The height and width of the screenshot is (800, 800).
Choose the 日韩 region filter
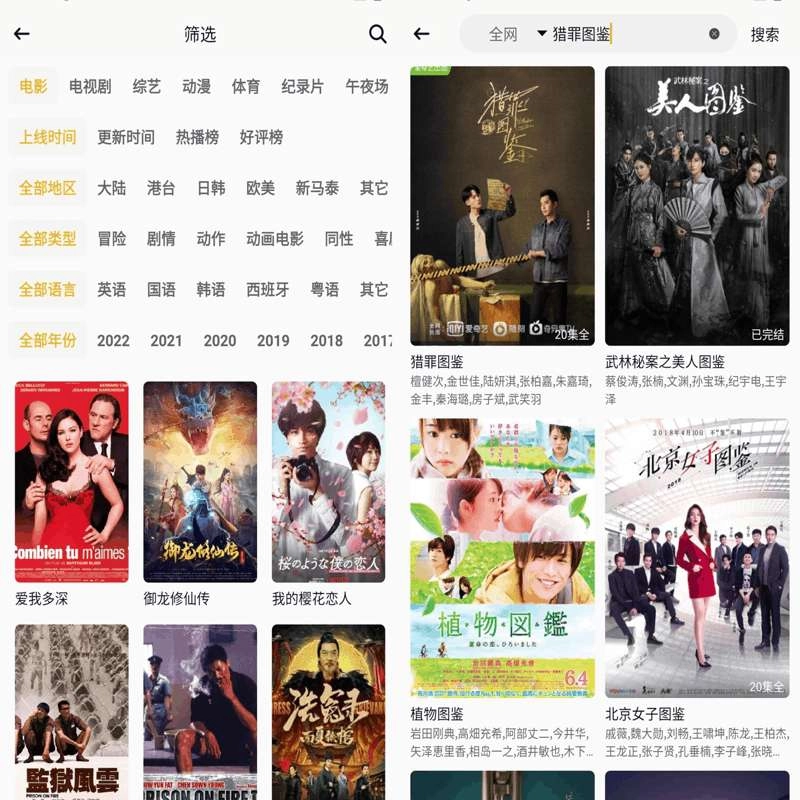pos(211,188)
